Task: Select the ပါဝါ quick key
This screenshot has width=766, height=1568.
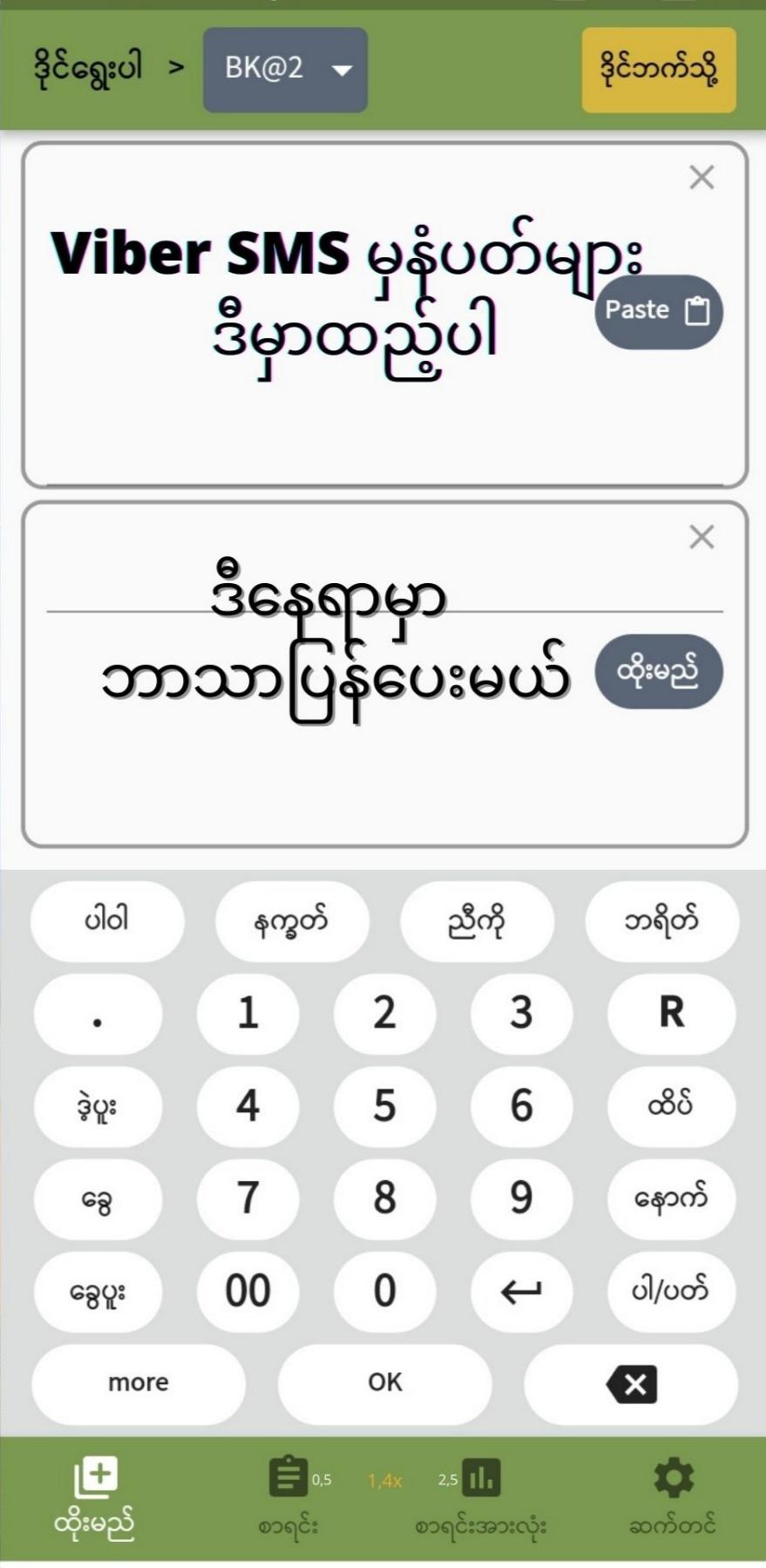Action: point(107,921)
